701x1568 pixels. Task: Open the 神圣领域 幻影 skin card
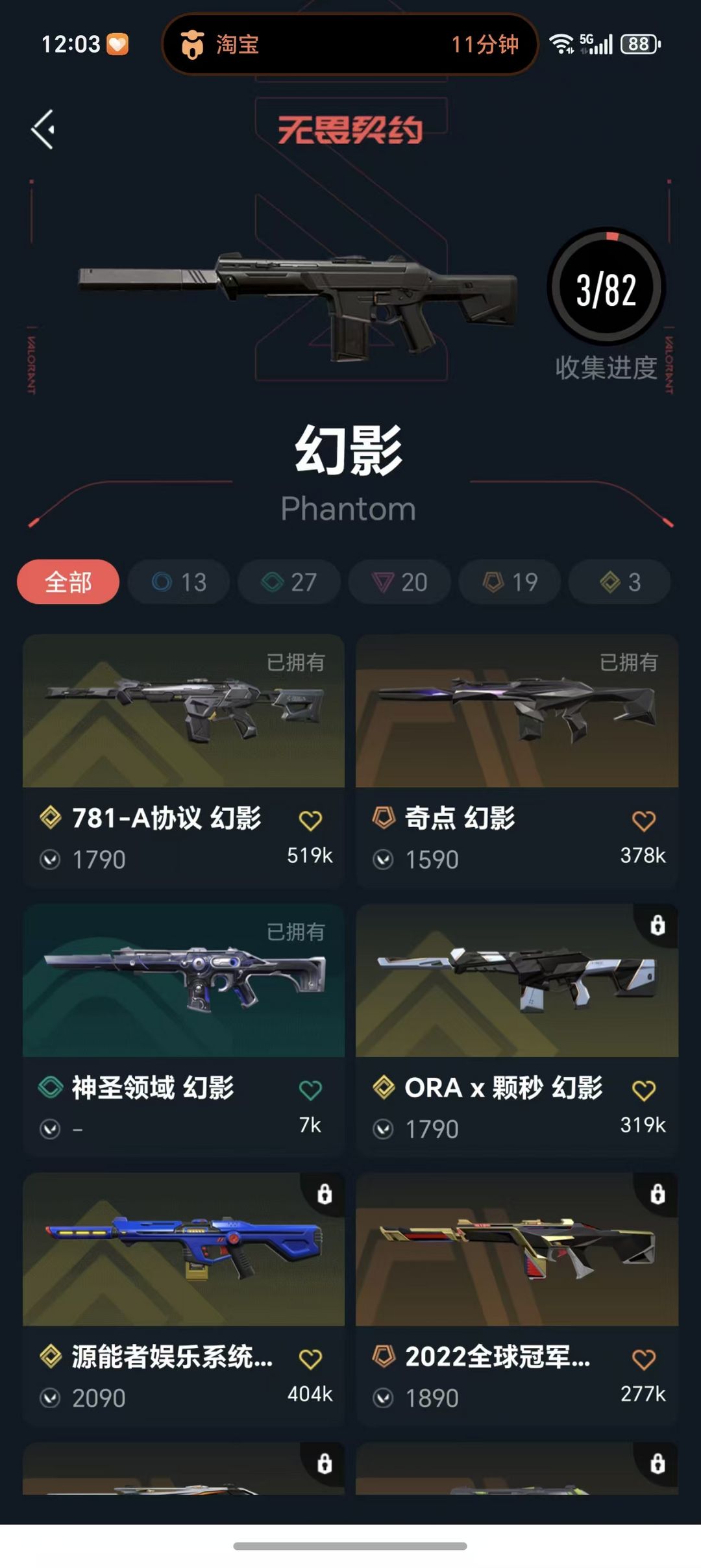tap(184, 1030)
